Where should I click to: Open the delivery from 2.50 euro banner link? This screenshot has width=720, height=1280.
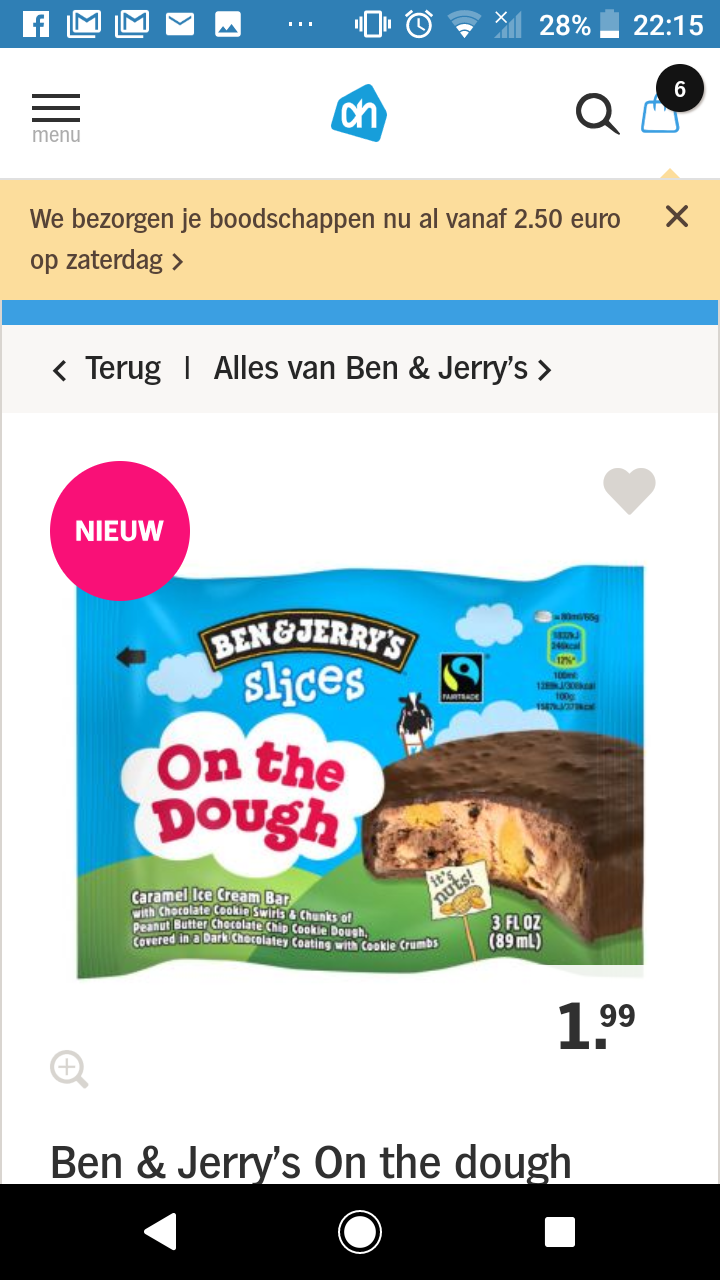pos(325,240)
